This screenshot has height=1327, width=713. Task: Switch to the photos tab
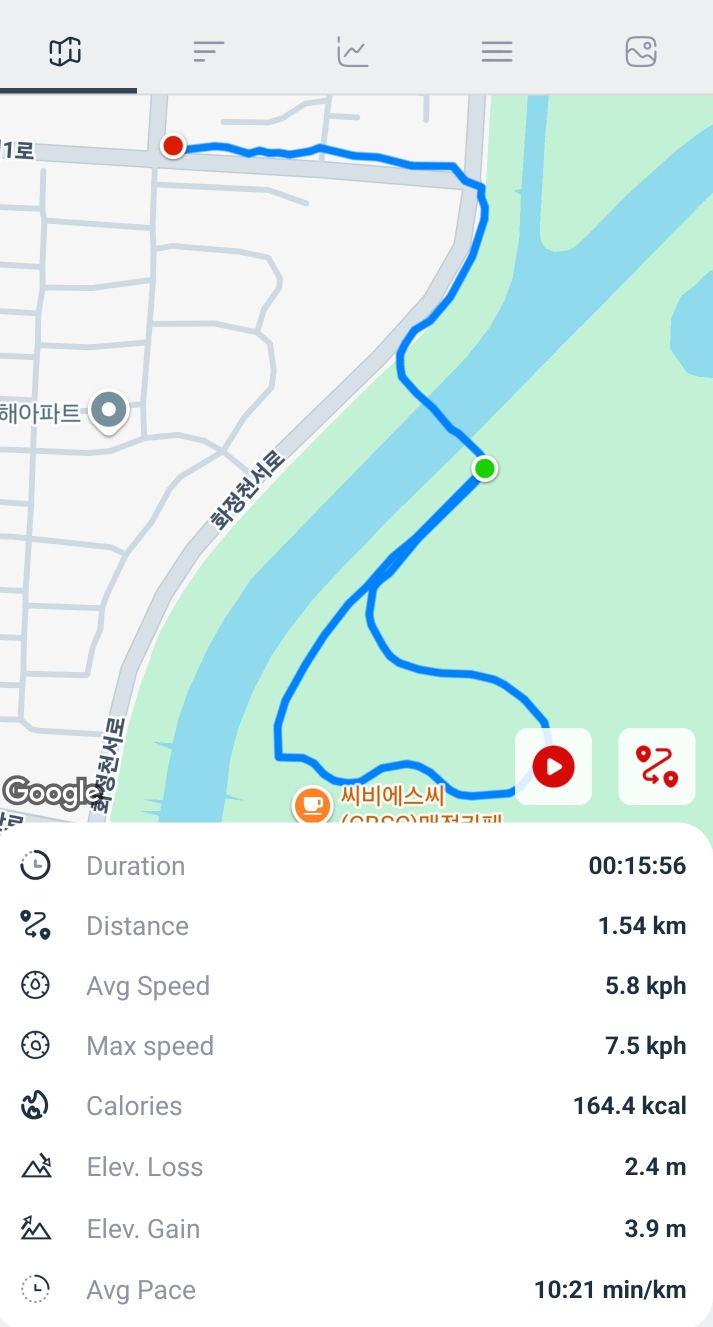coord(641,51)
